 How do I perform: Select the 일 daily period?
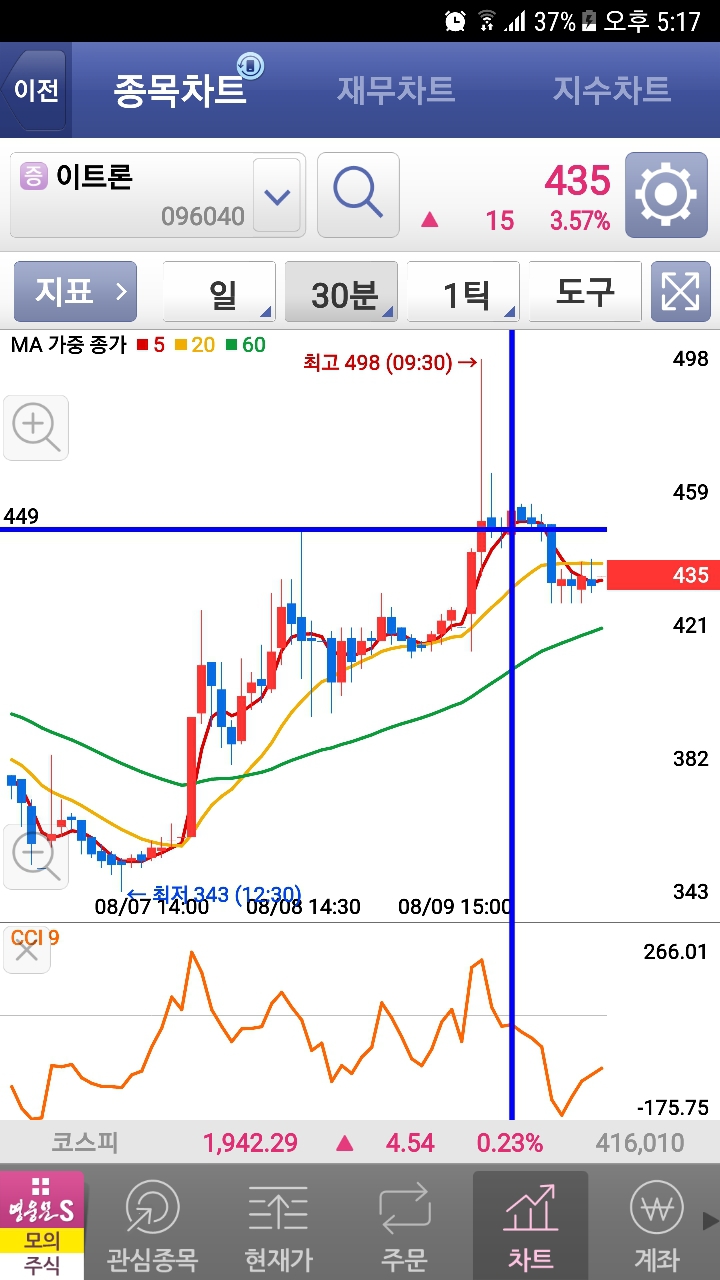tap(220, 292)
